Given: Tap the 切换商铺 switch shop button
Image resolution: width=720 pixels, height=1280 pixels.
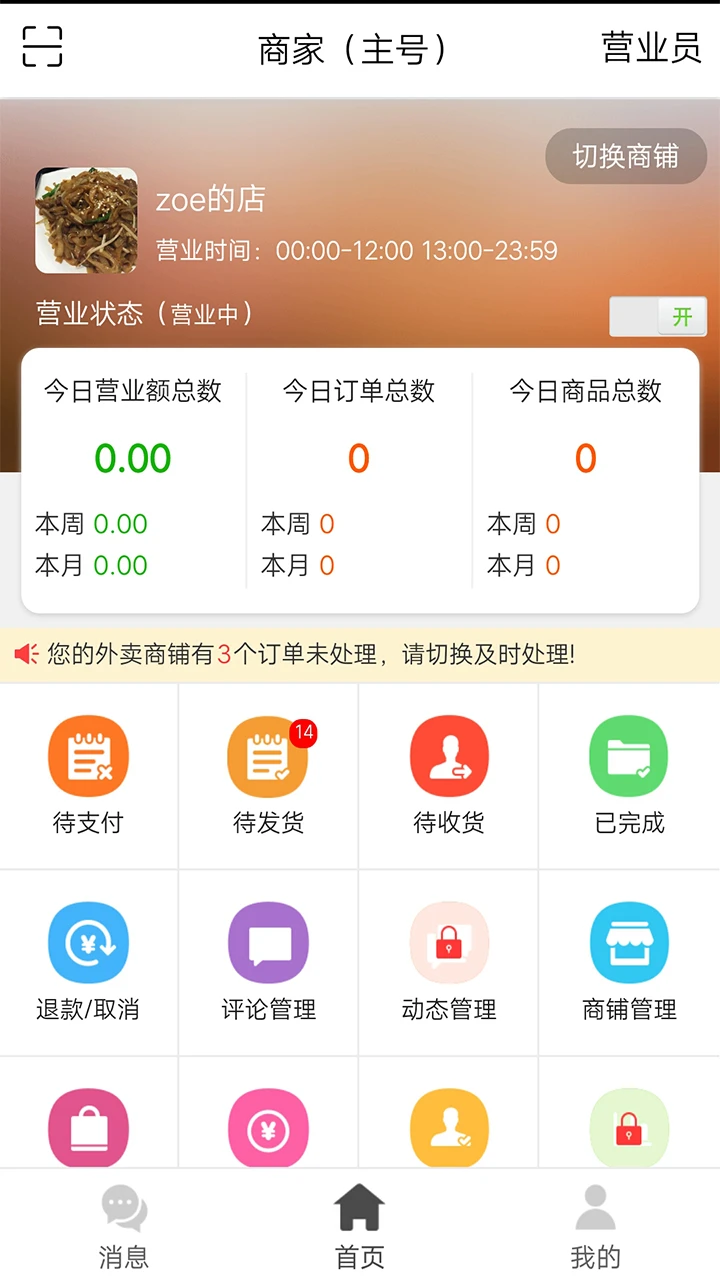Looking at the screenshot, I should [x=626, y=157].
